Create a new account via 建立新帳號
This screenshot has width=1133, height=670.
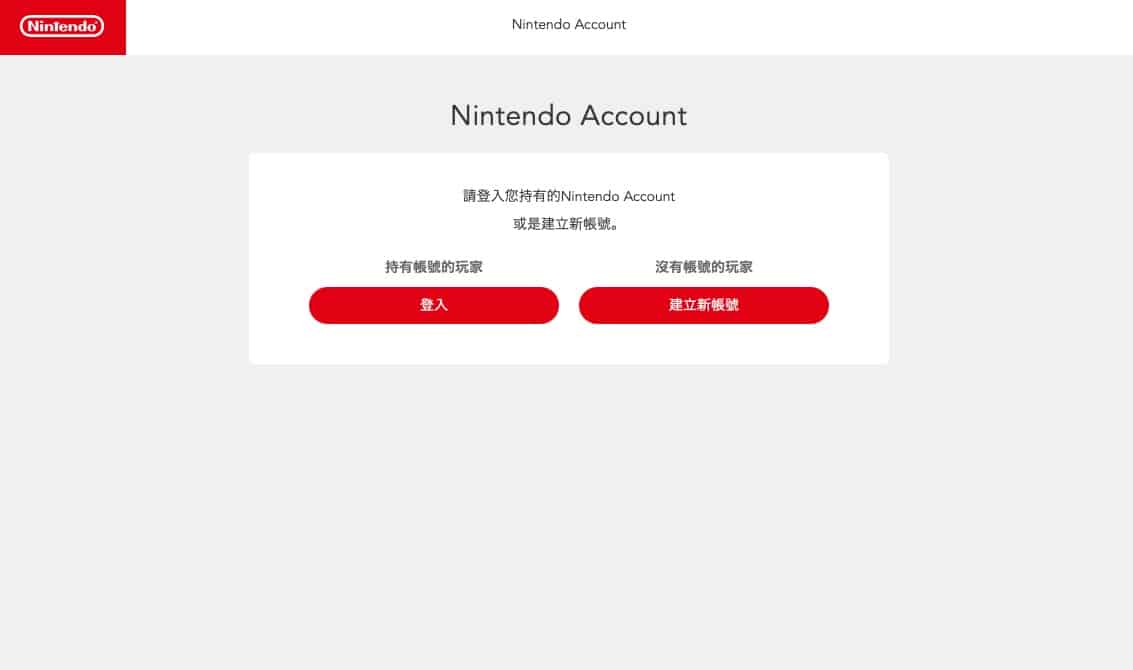pyautogui.click(x=703, y=305)
